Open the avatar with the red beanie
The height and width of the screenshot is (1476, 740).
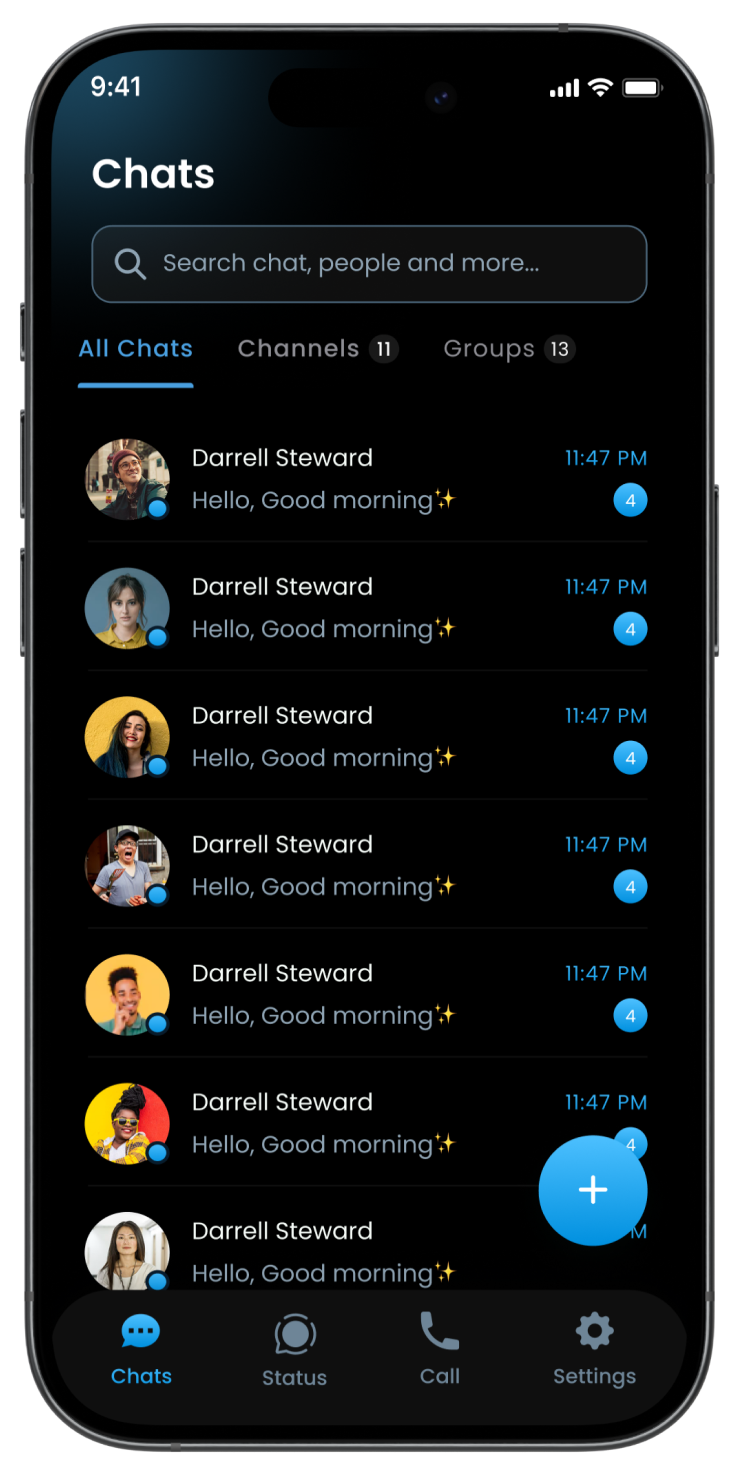point(127,479)
